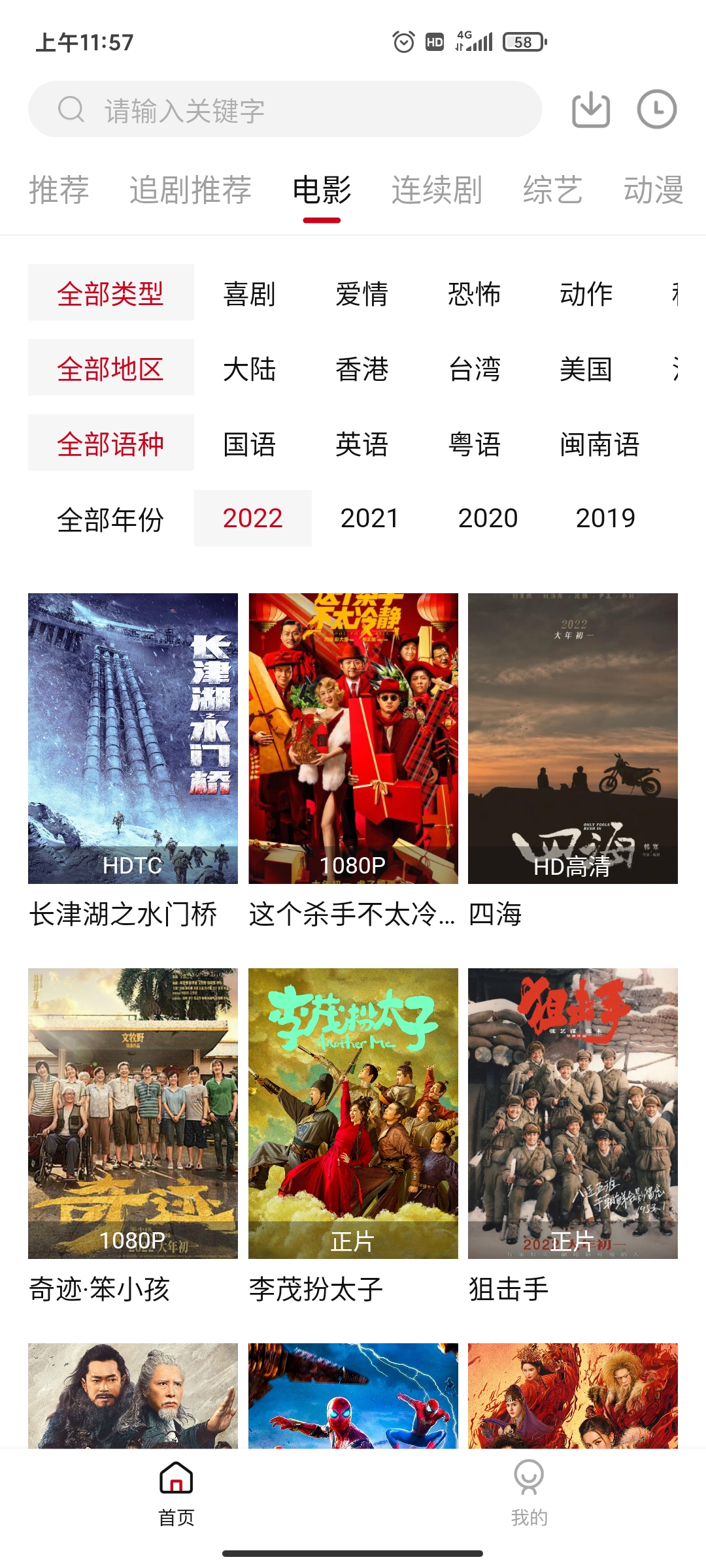706x1568 pixels.
Task: Select 全部年份 to show all years
Action: point(111,518)
